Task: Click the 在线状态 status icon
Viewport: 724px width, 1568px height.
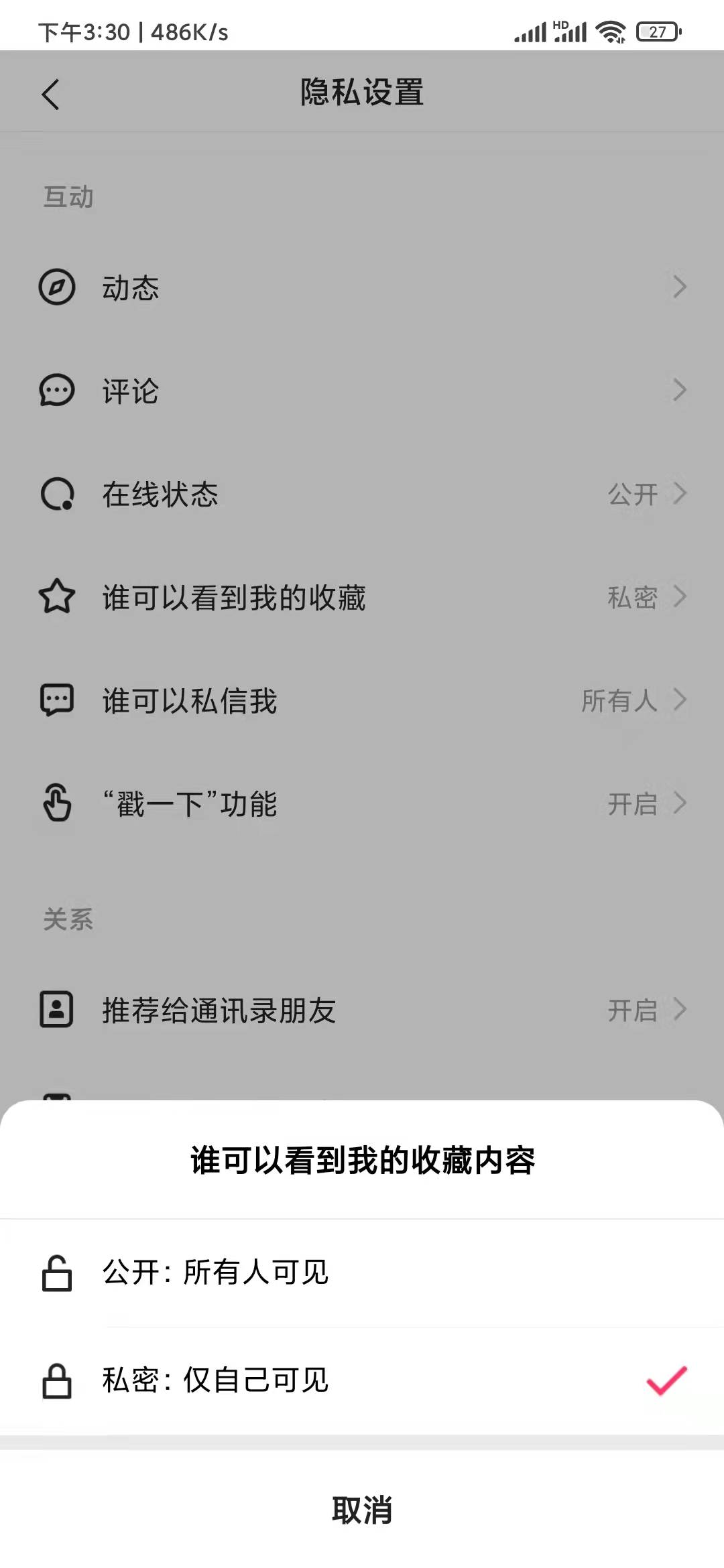Action: point(57,495)
